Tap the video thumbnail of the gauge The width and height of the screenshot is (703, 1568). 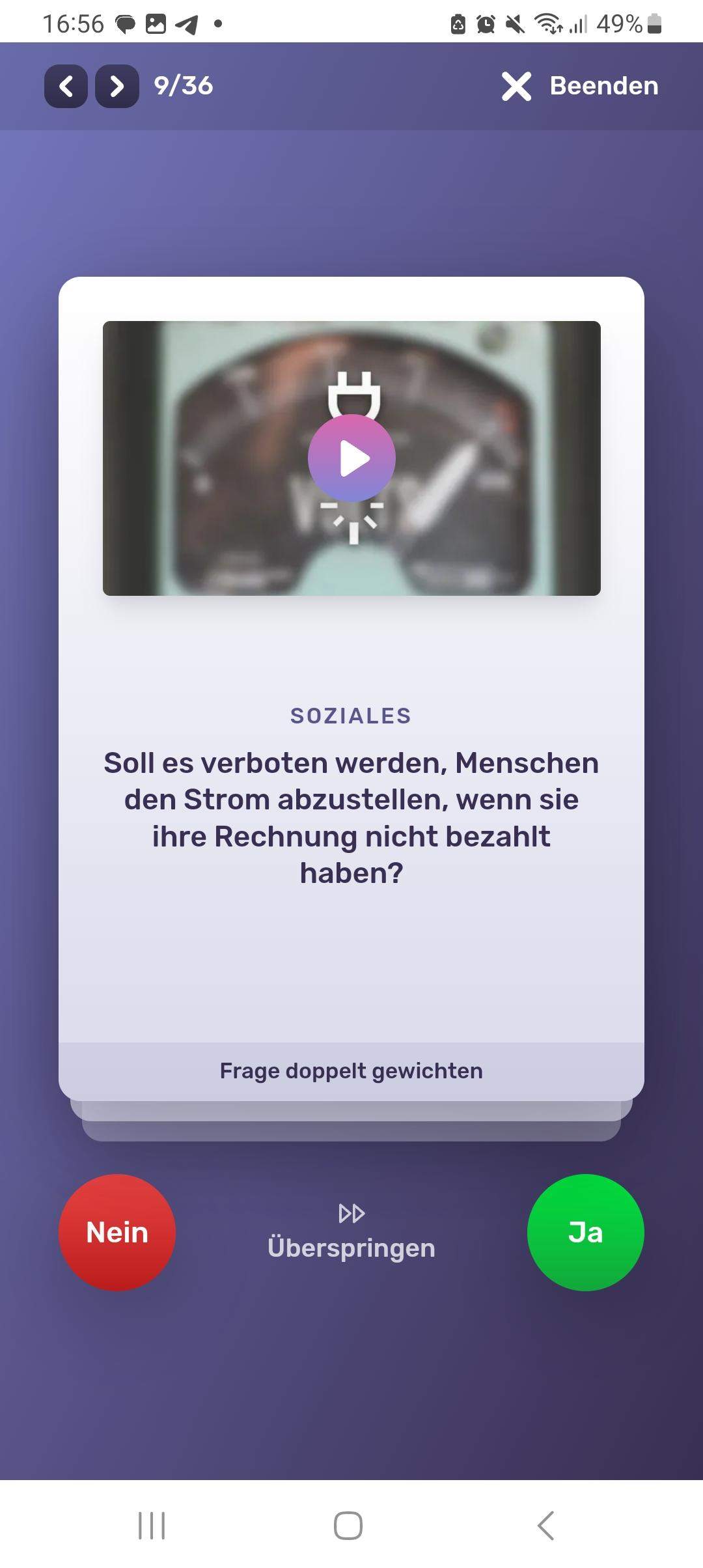click(x=351, y=458)
